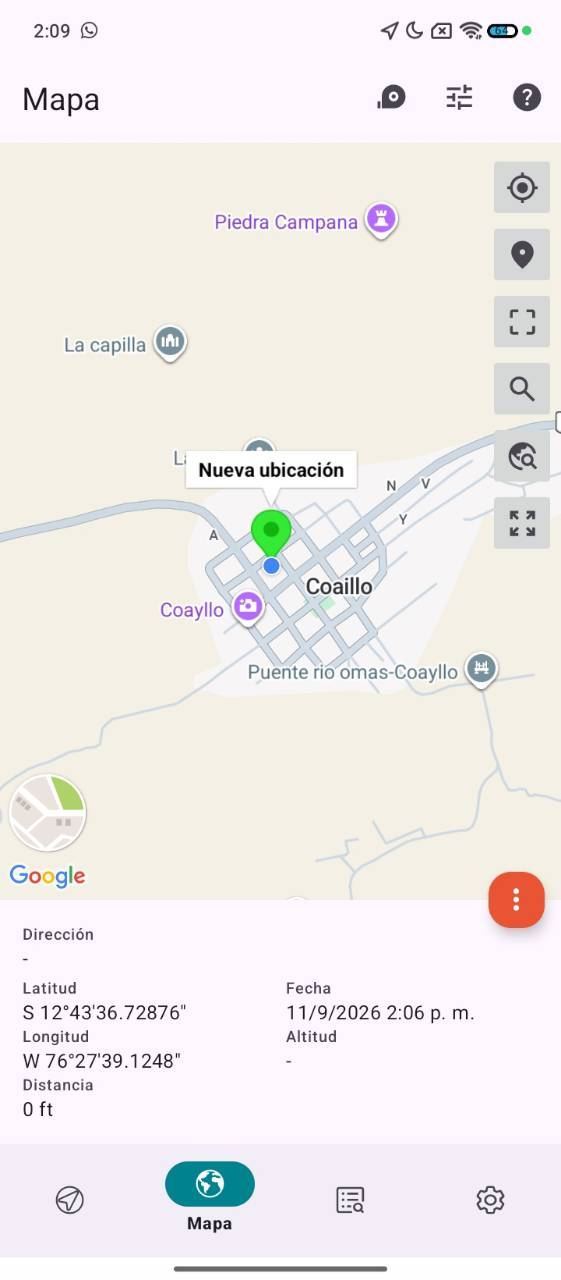Screen dimensions: 561x1280
Task: Open the La capilla place marker
Action: pyautogui.click(x=170, y=343)
